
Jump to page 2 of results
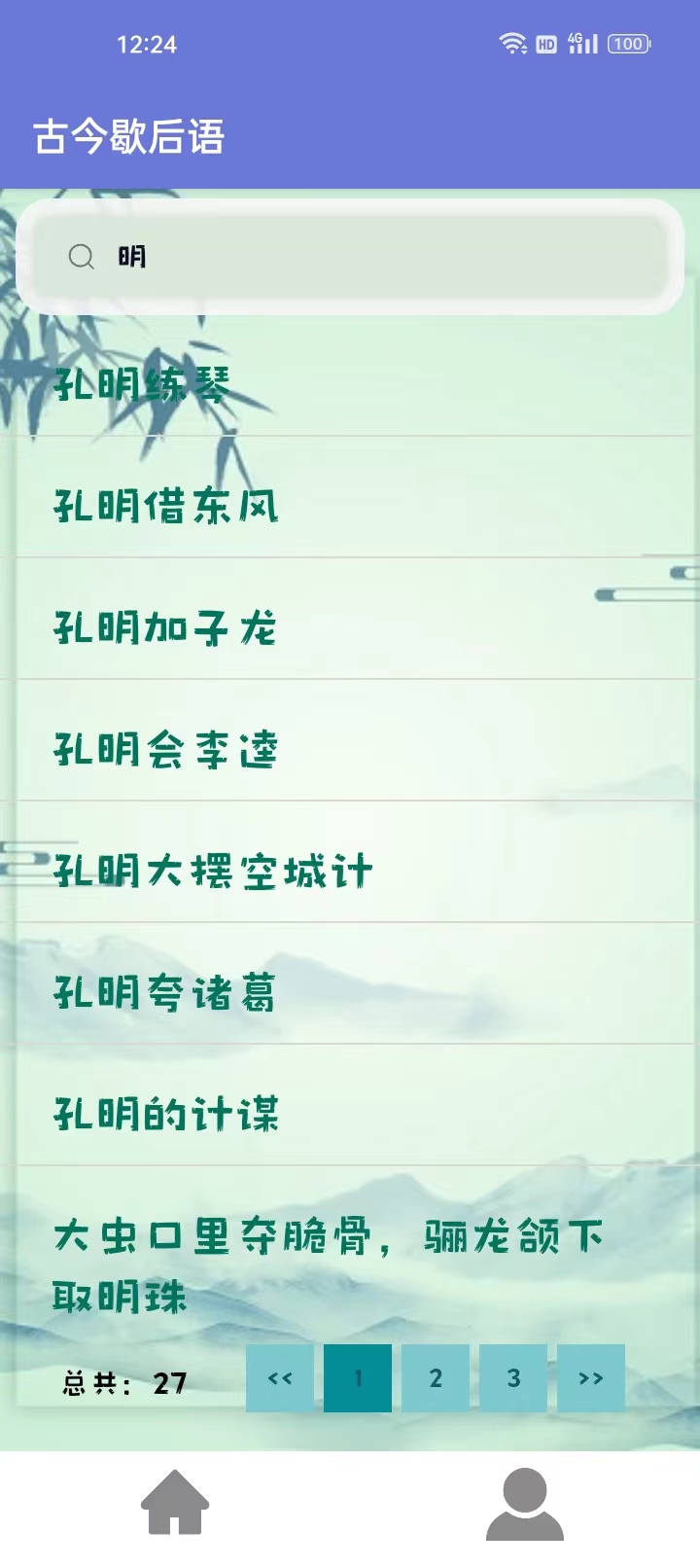click(436, 1378)
